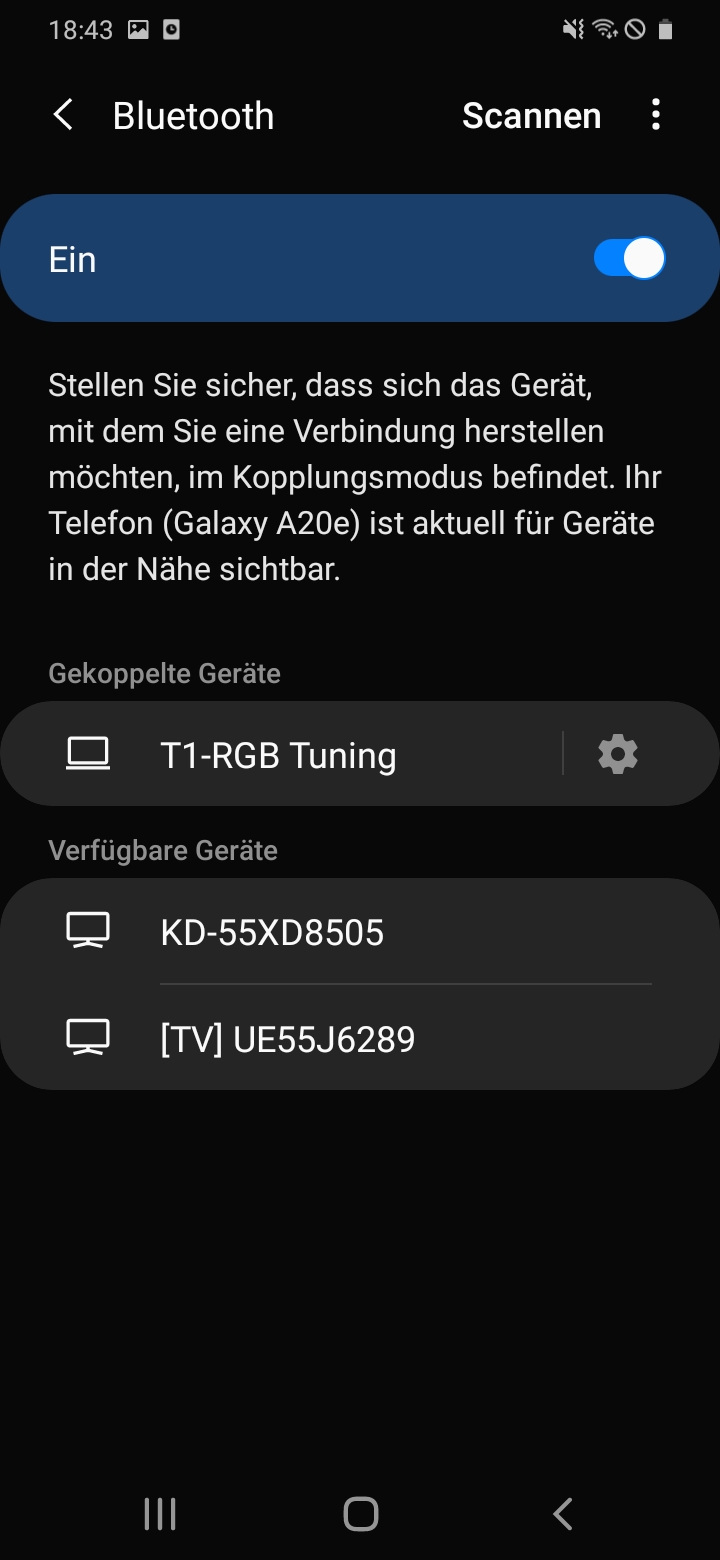Viewport: 720px width, 1560px height.
Task: Expand more options via the vertical dots
Action: click(x=656, y=115)
